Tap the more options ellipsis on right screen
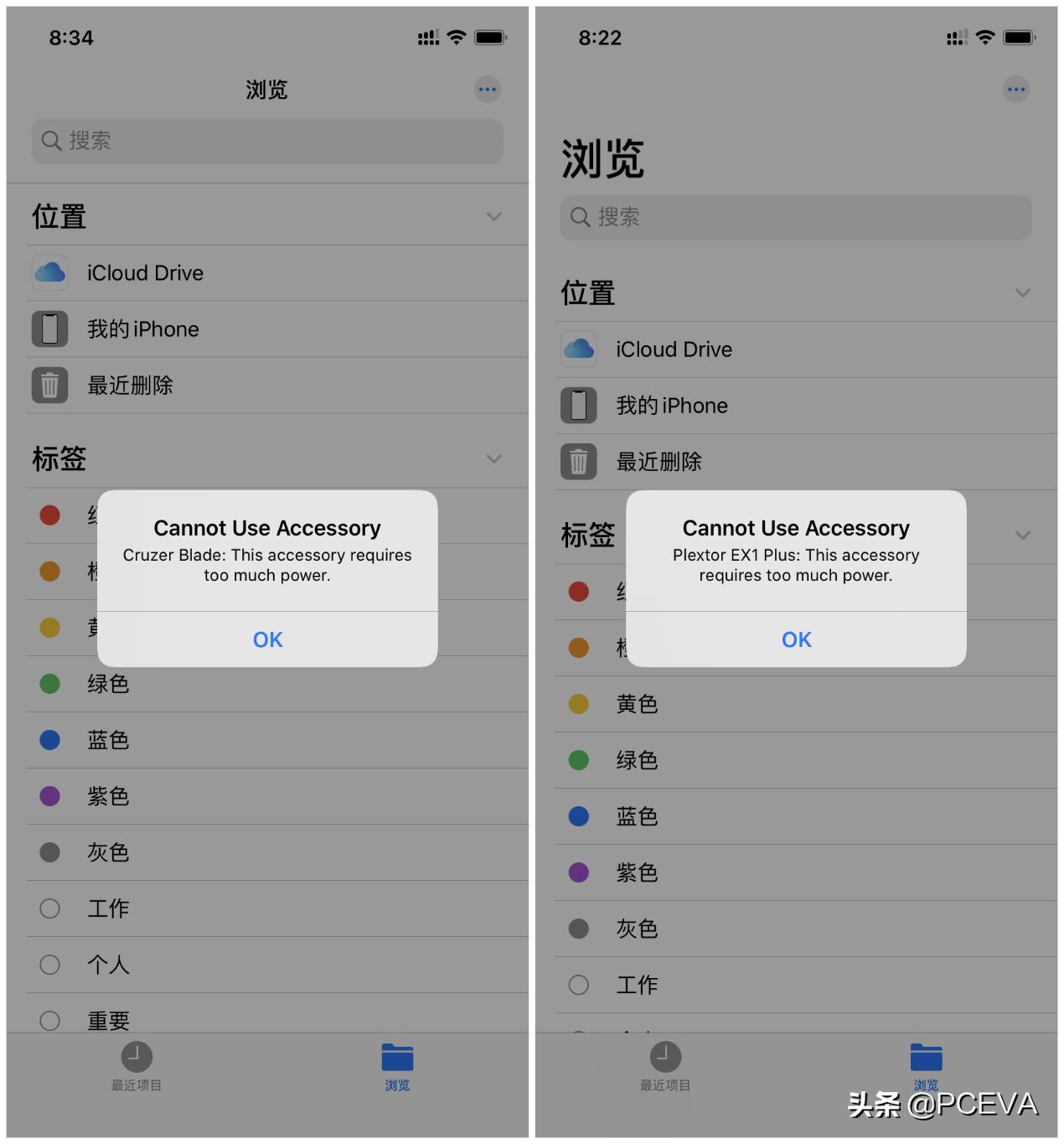The image size is (1064, 1144). click(x=1016, y=90)
